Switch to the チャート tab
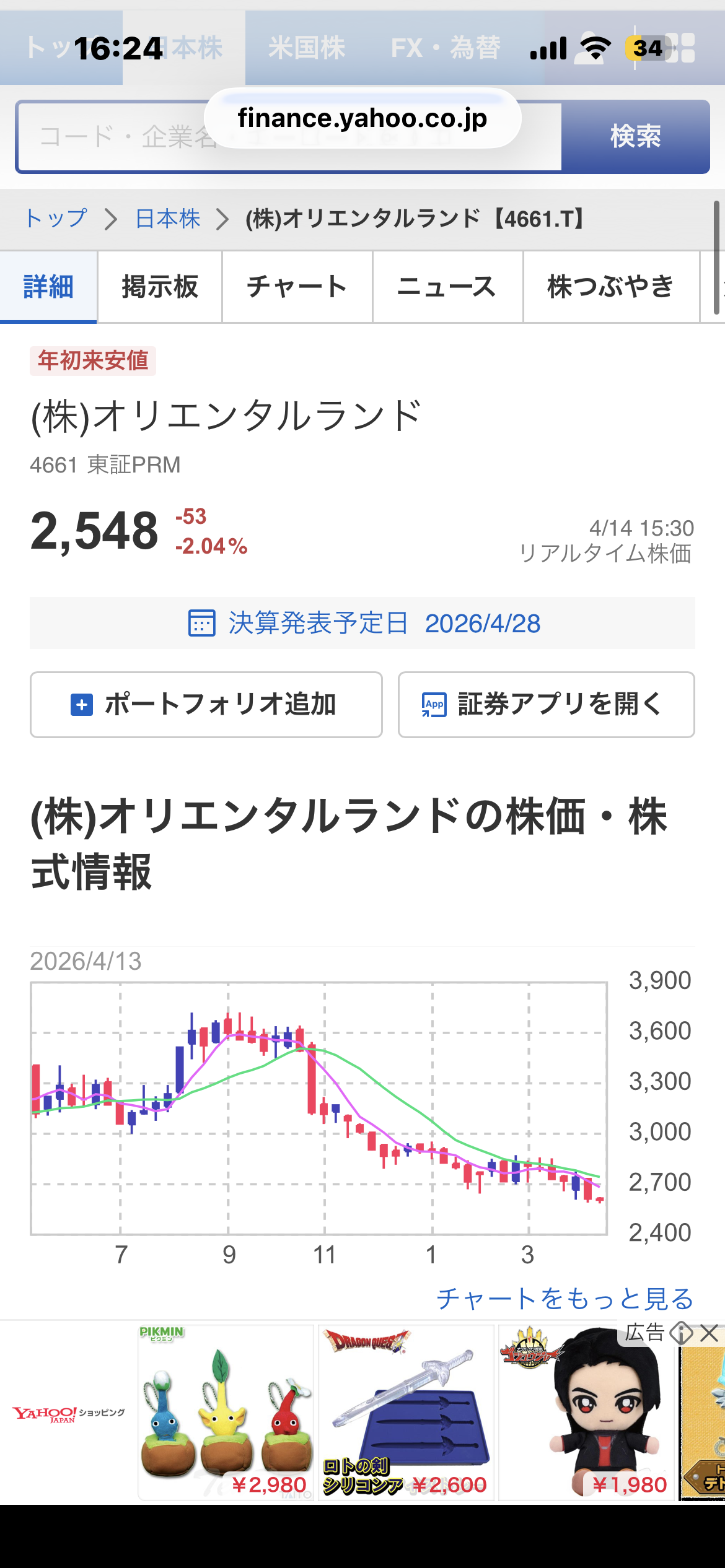 [297, 287]
